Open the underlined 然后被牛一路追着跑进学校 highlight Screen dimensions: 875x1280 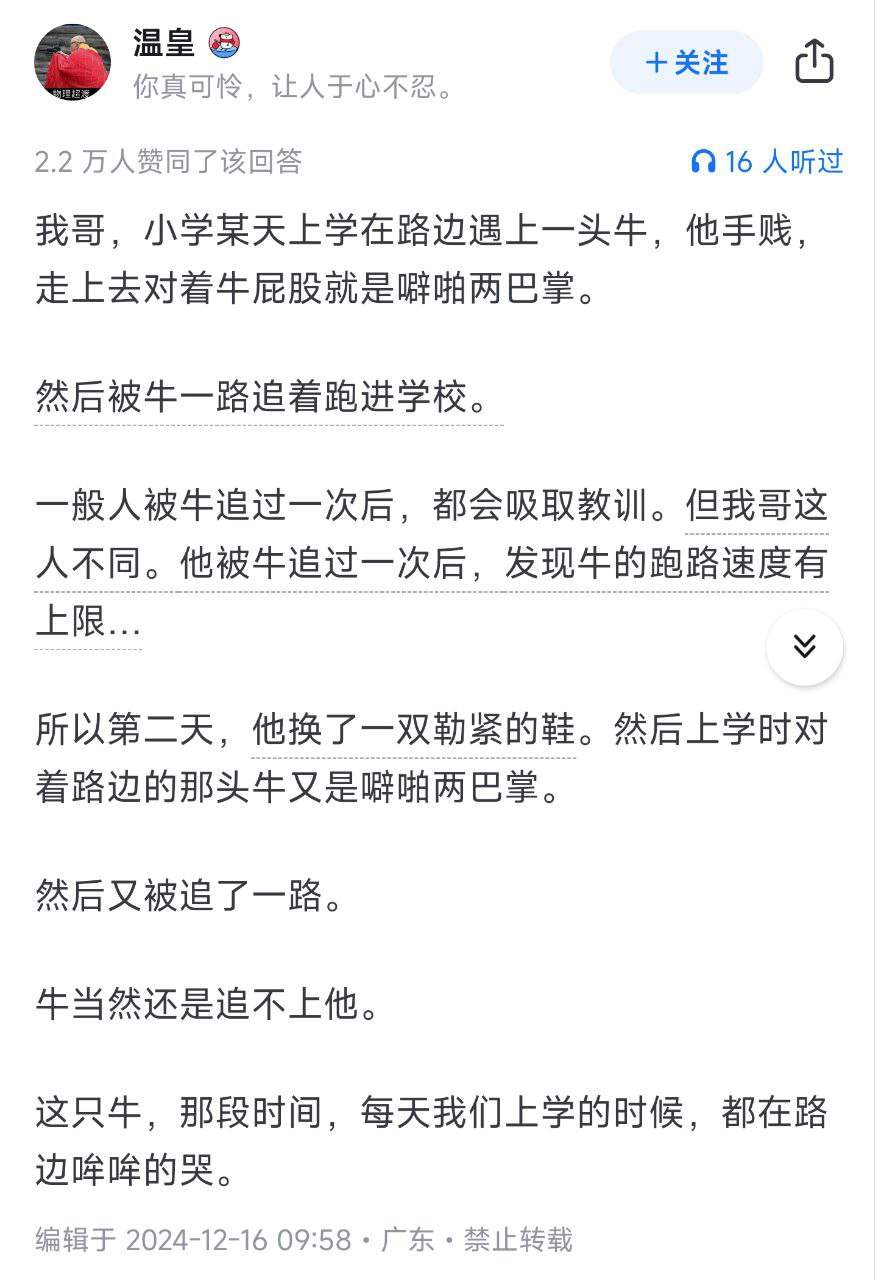pyautogui.click(x=266, y=399)
